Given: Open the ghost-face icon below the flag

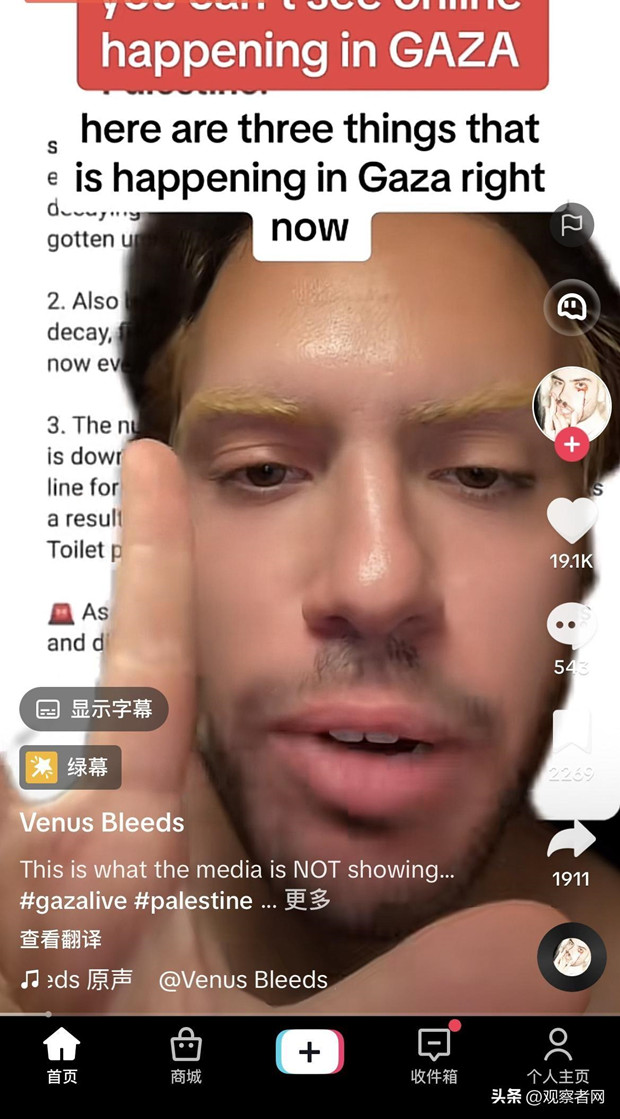Looking at the screenshot, I should (x=571, y=307).
